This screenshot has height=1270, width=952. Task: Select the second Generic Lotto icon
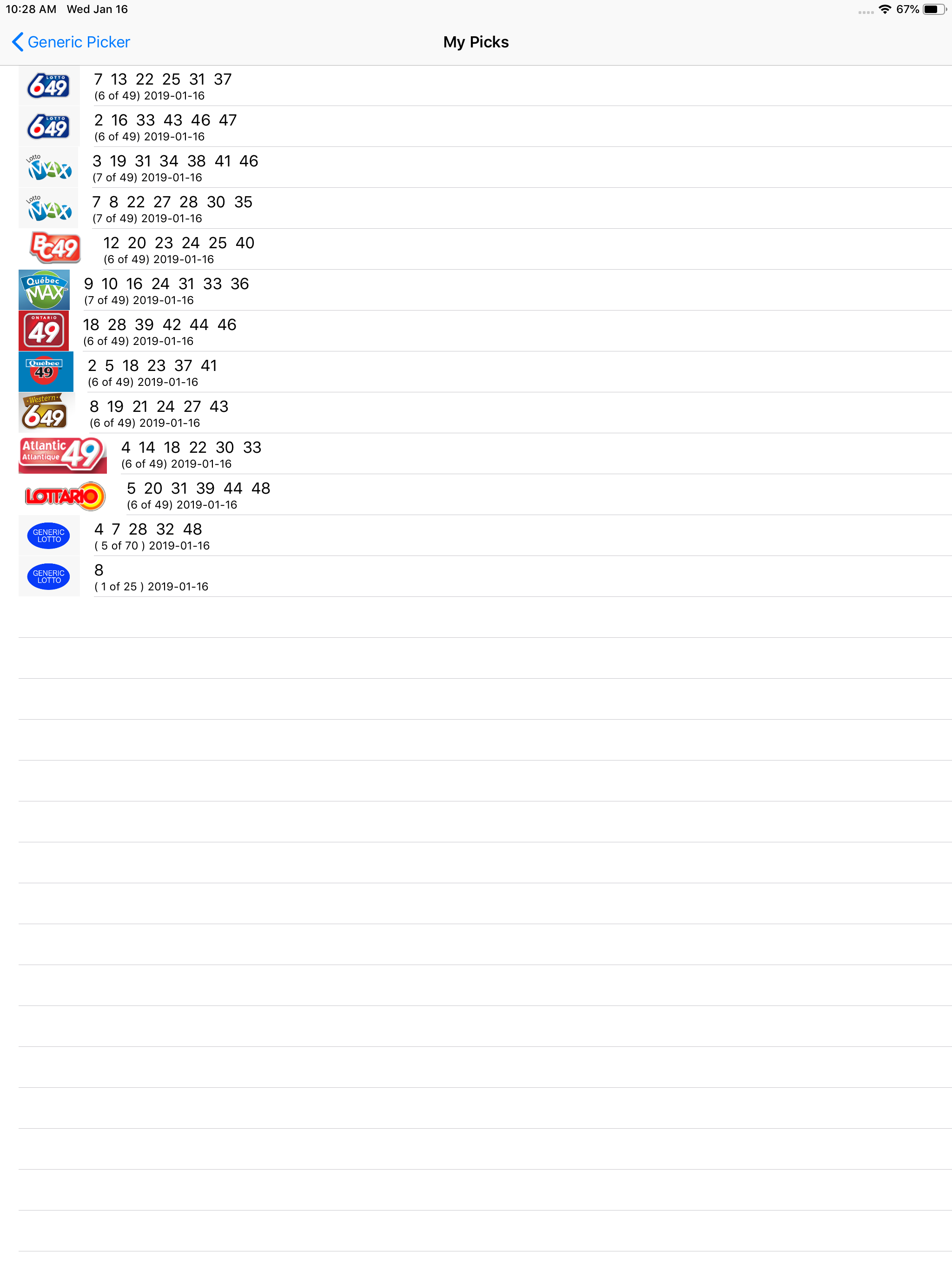coord(48,576)
